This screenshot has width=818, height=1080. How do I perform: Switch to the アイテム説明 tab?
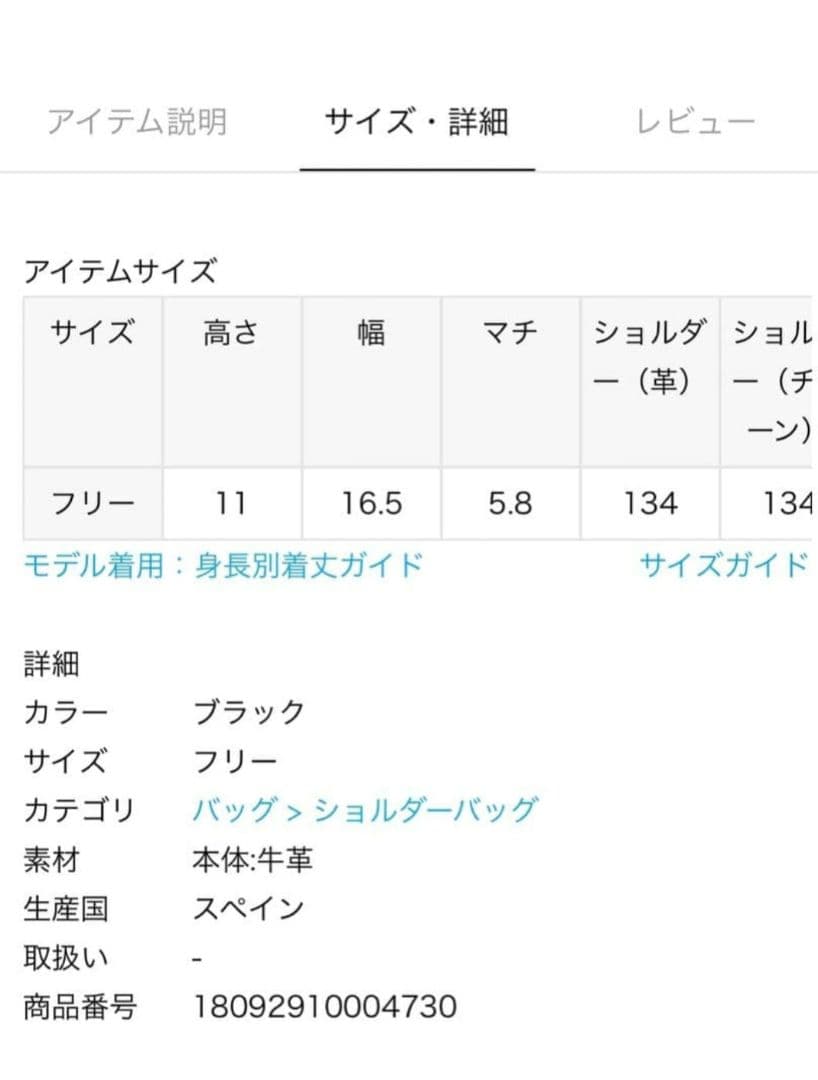coord(137,122)
